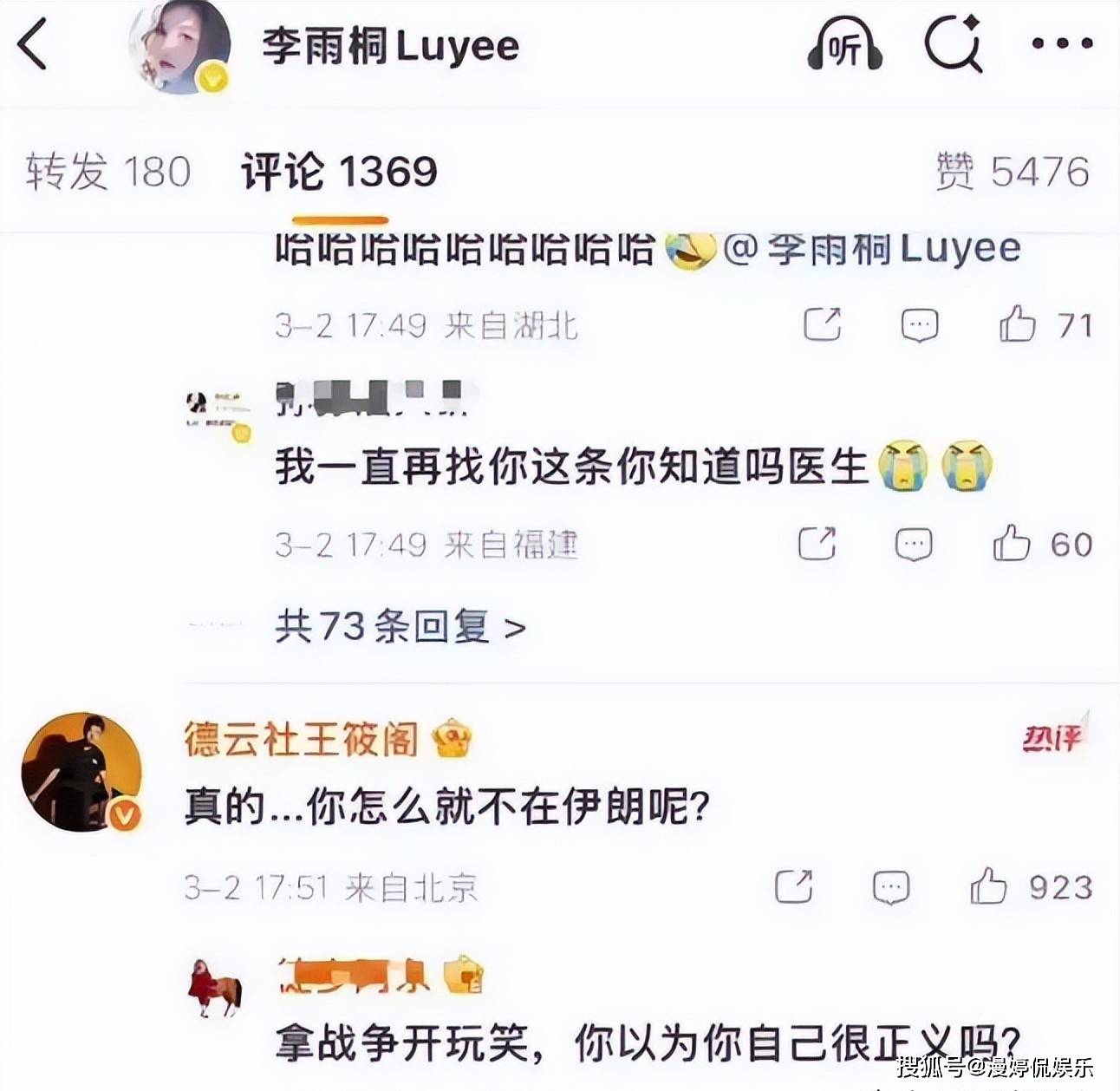Go back with the top-left arrow
This screenshot has height=1091, width=1120.
pos(33,45)
